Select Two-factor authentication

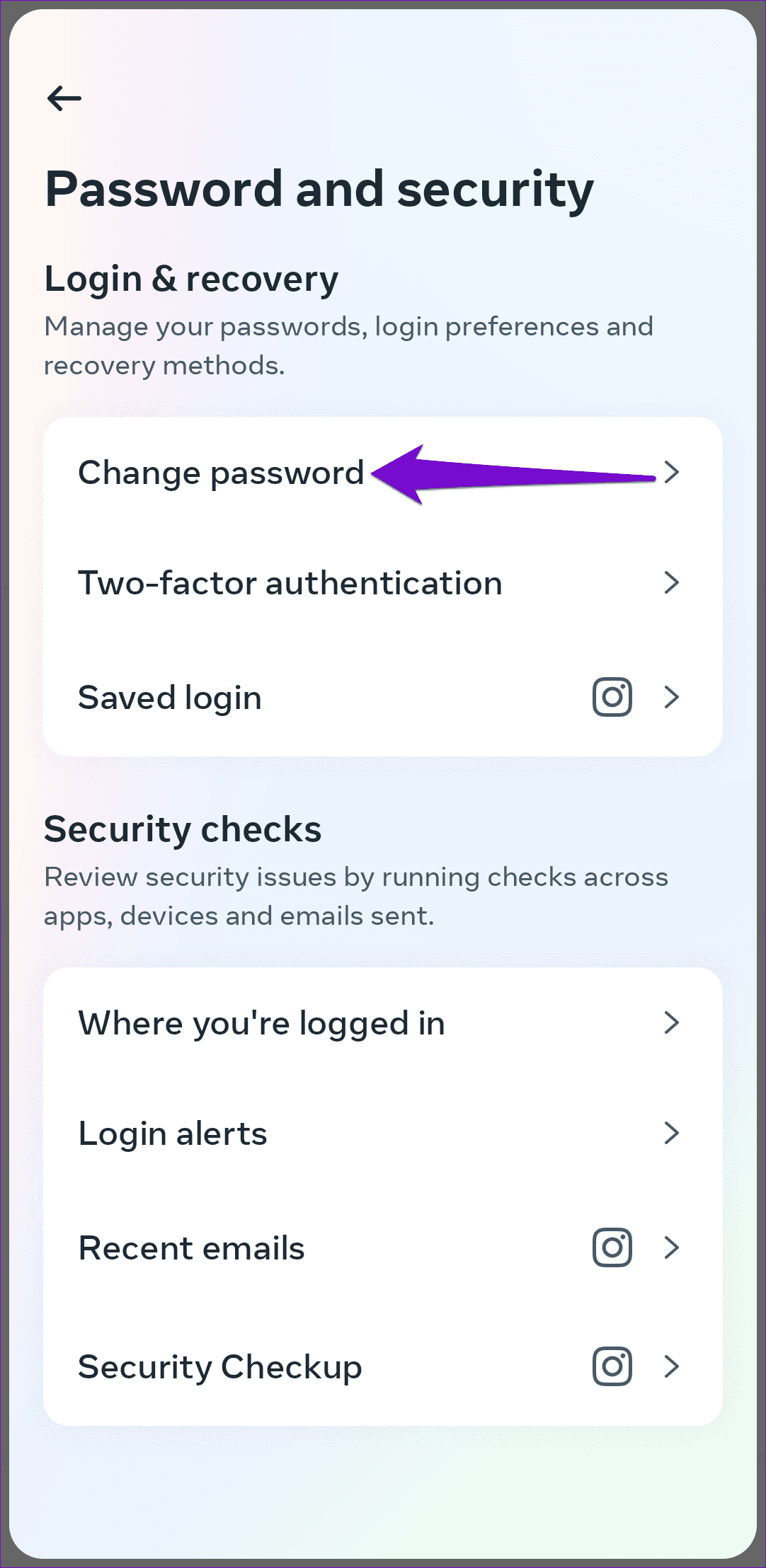tap(290, 583)
